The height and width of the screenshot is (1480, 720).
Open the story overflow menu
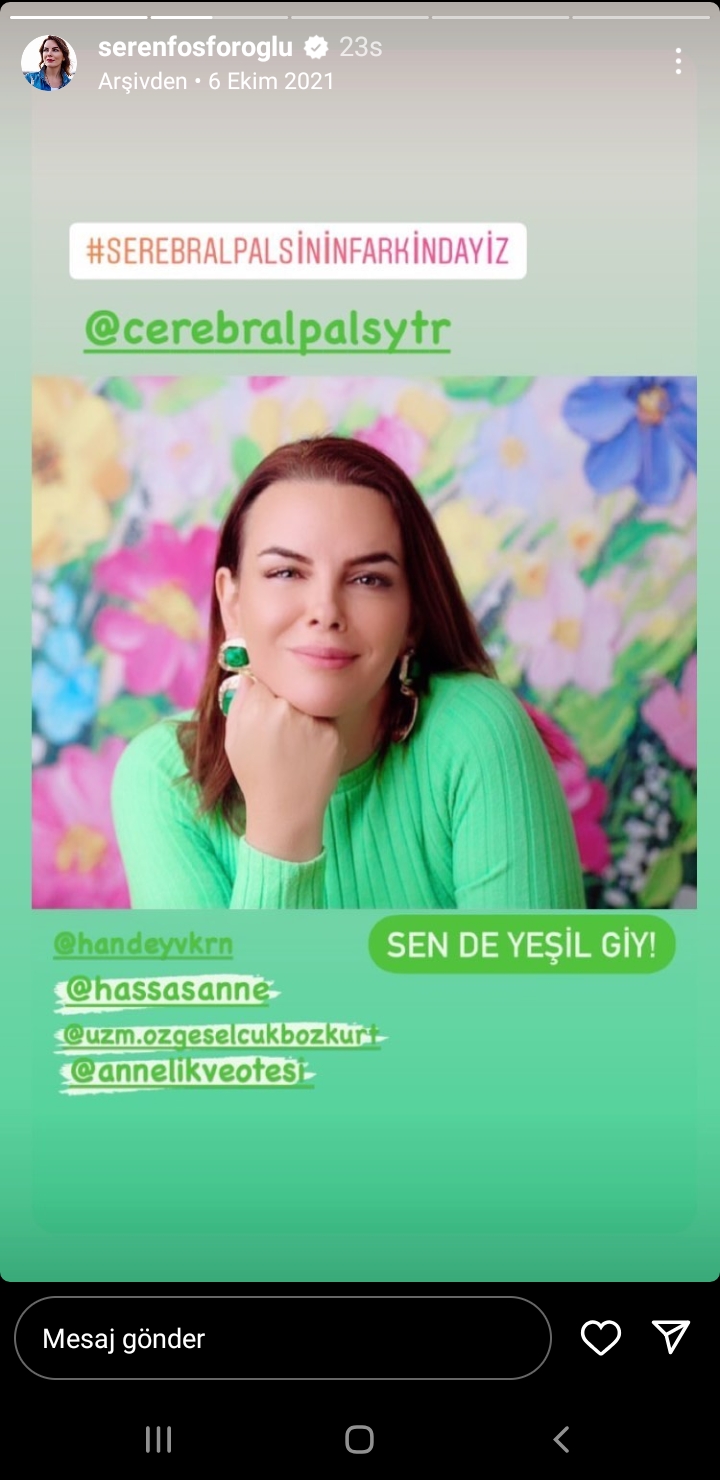click(x=678, y=62)
